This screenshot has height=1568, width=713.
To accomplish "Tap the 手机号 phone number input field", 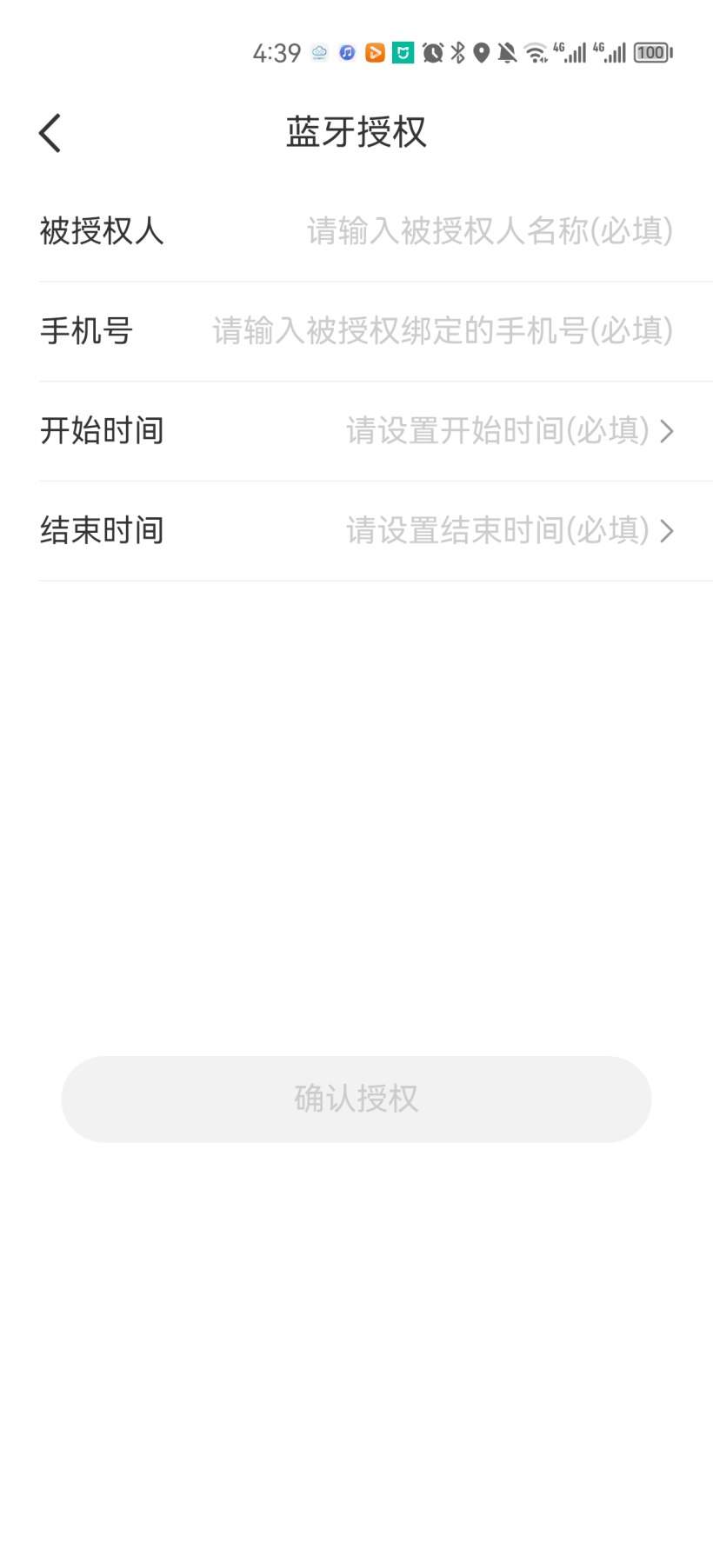I will click(439, 330).
